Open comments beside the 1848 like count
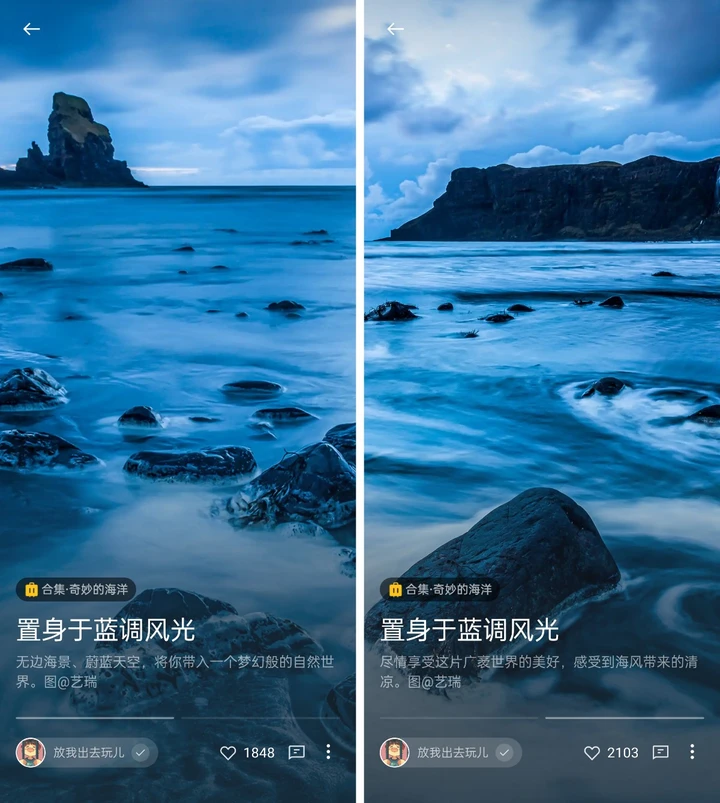Viewport: 720px width, 803px height. 296,752
